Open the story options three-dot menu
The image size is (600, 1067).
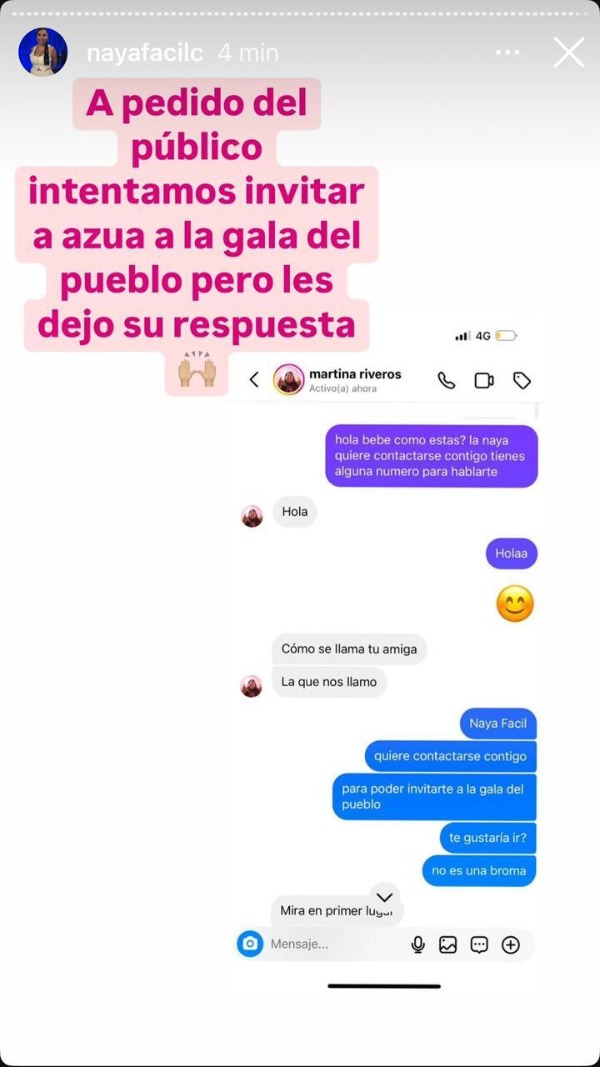click(508, 52)
